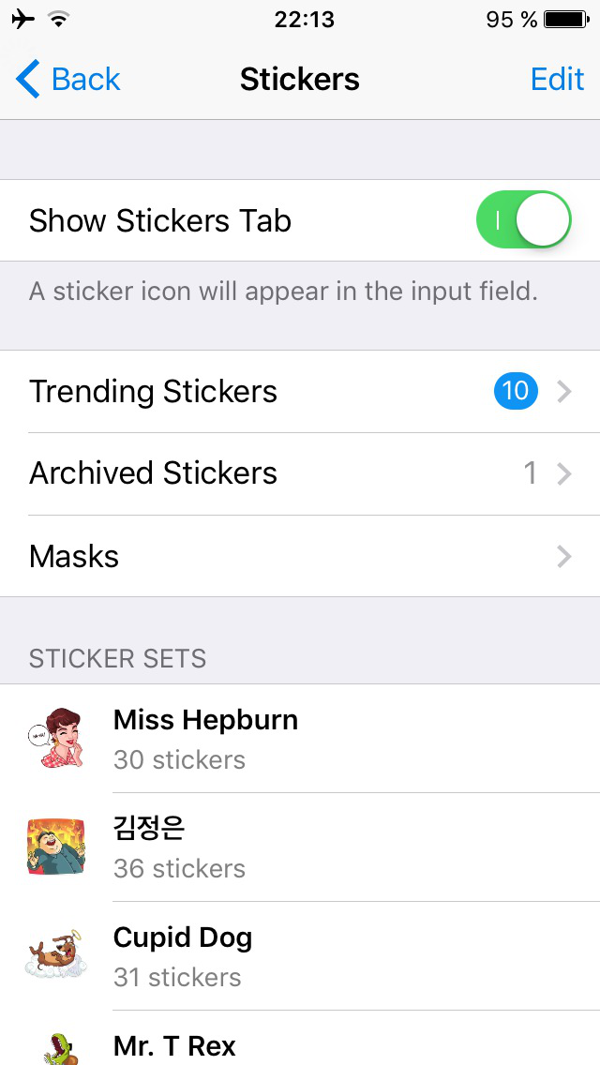Open the Mr. T Rex sticker set
Image resolution: width=600 pixels, height=1065 pixels.
tap(300, 1045)
